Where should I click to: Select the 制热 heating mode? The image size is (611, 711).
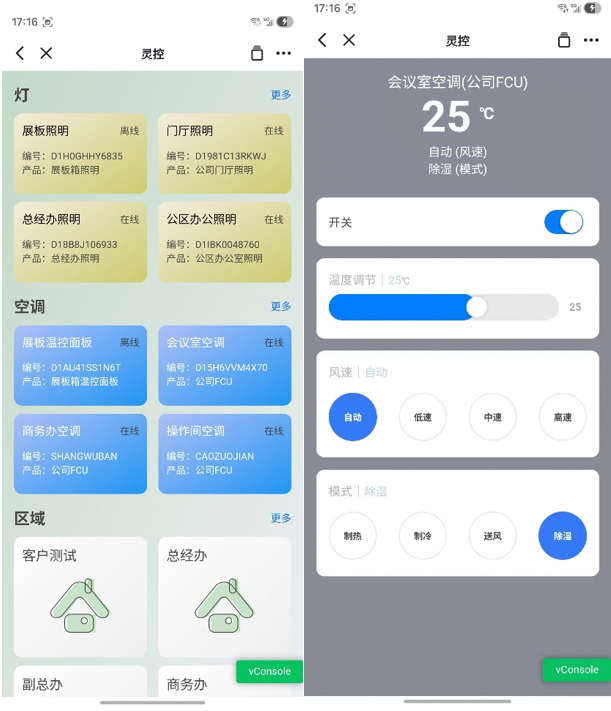(x=352, y=536)
